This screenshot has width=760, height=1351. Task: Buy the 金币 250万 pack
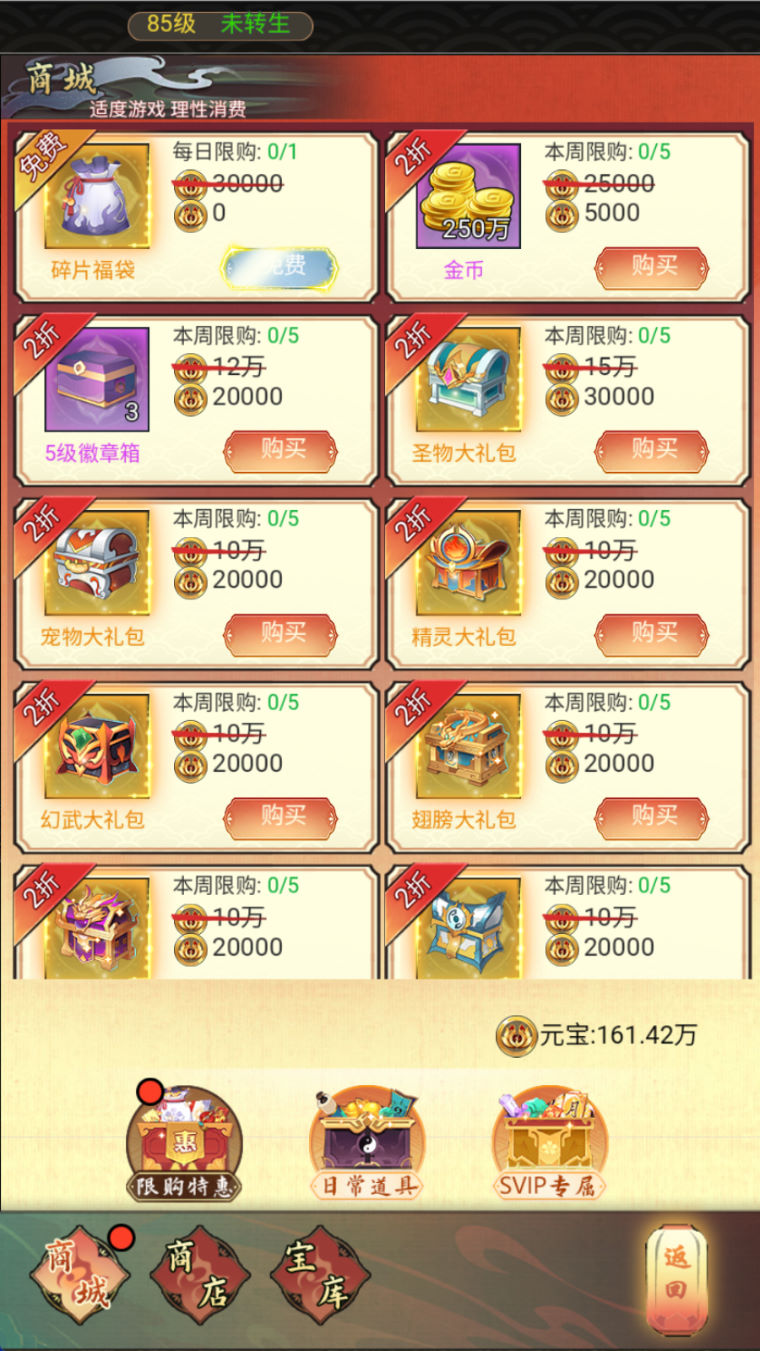[652, 267]
